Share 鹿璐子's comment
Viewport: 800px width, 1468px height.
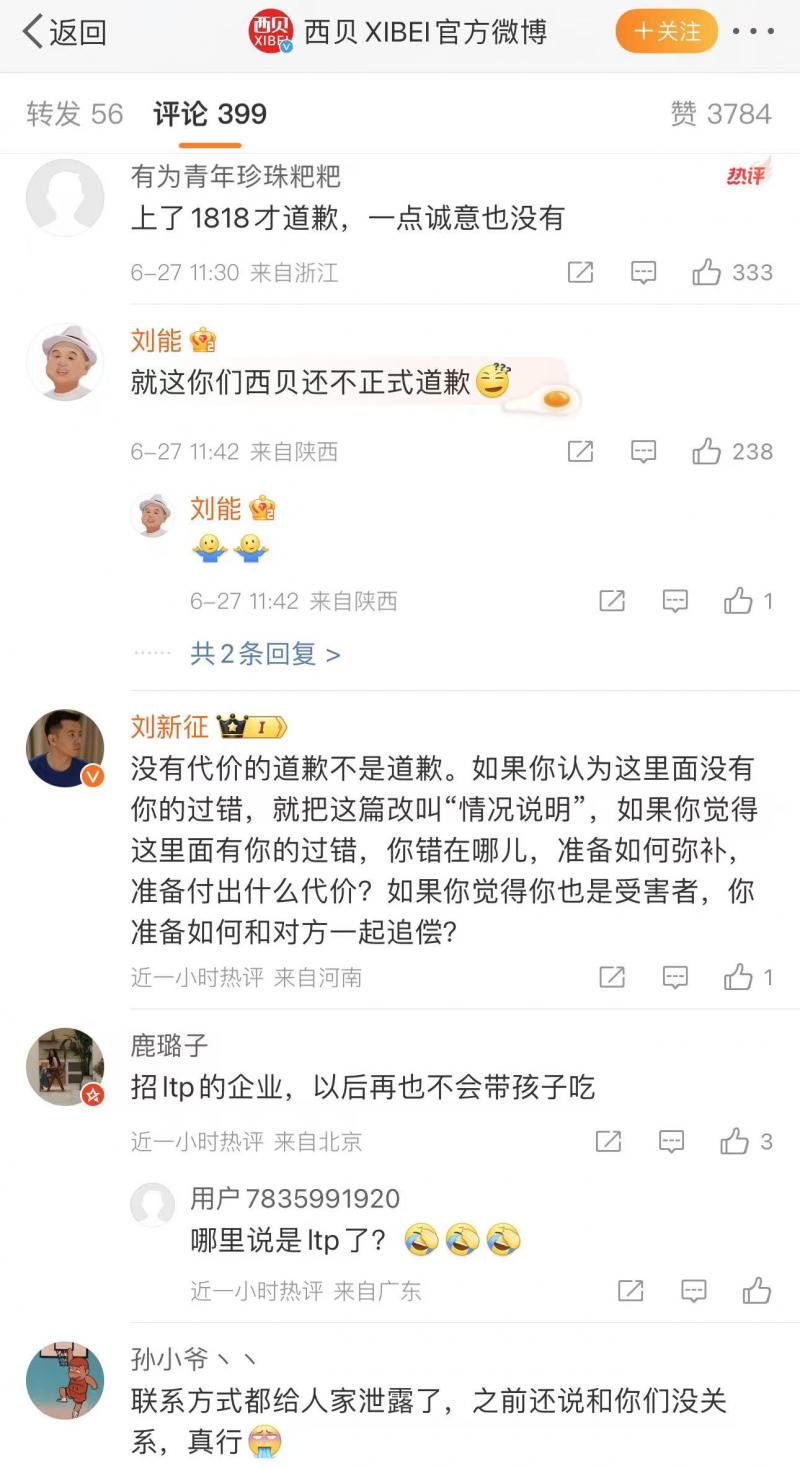[x=608, y=1141]
